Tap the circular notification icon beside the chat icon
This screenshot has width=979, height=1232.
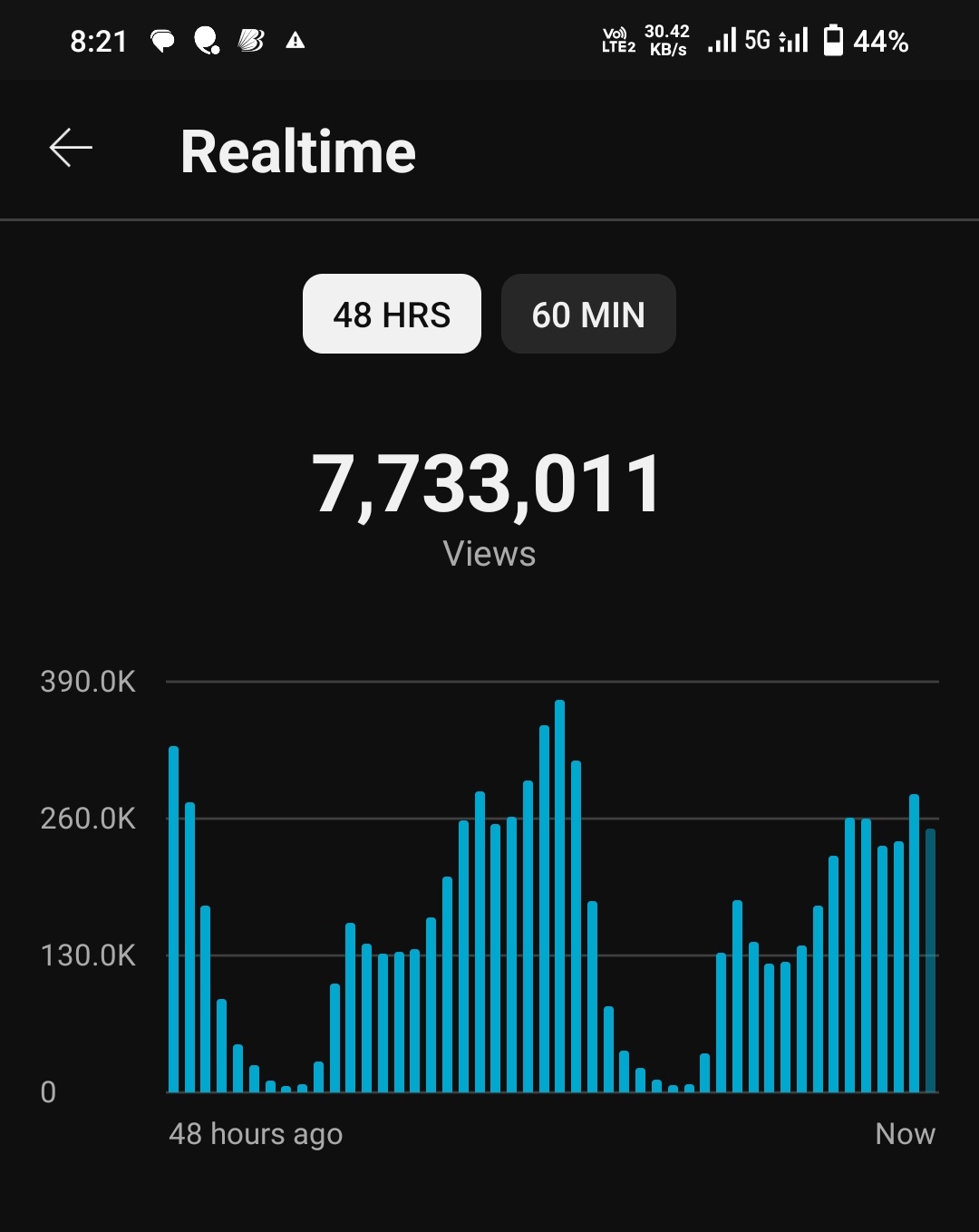(207, 40)
